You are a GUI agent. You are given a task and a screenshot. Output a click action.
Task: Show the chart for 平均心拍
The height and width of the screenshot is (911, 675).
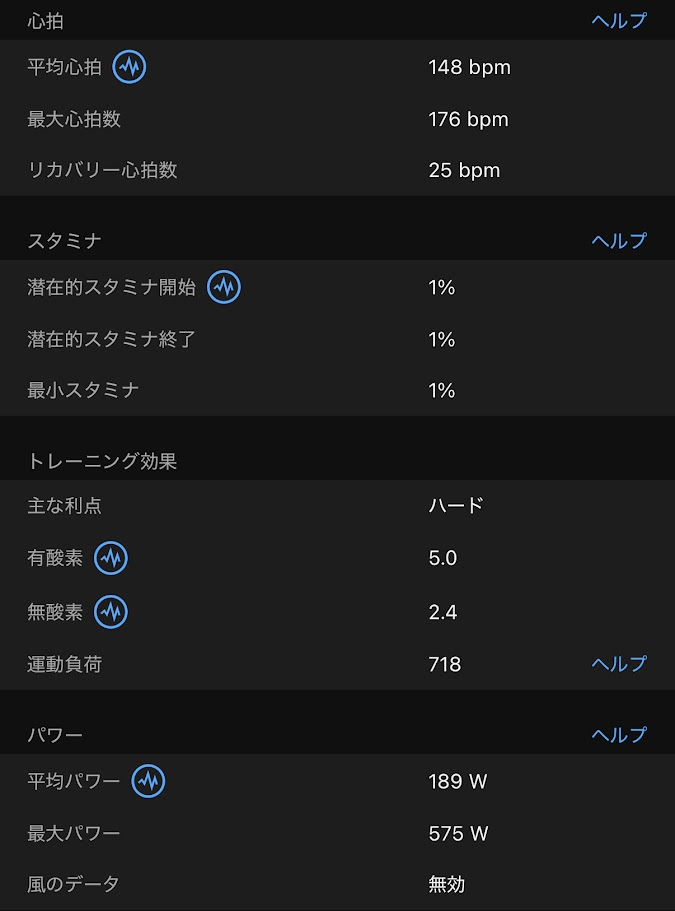pyautogui.click(x=129, y=67)
